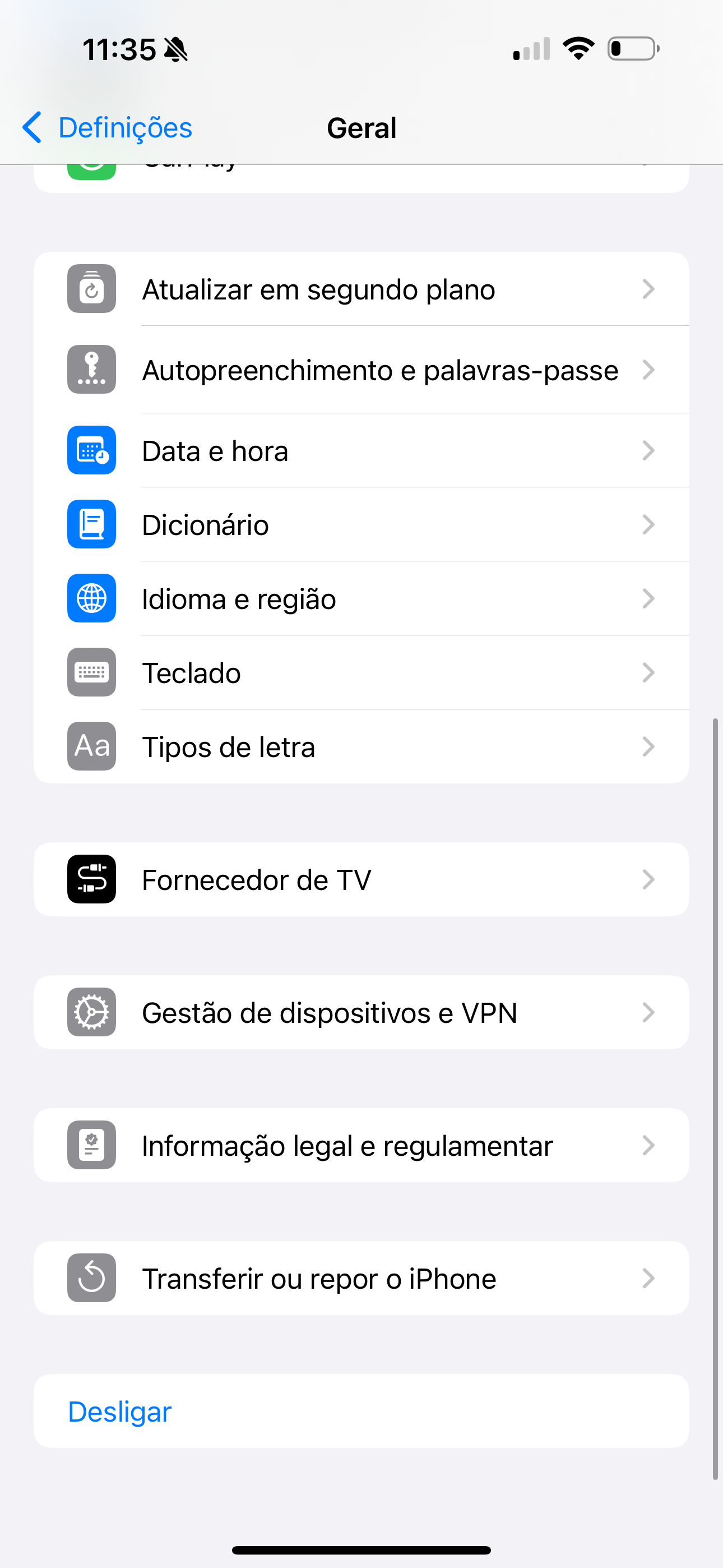View Informação legal e regulamentar
The height and width of the screenshot is (1568, 723).
pyautogui.click(x=361, y=1146)
